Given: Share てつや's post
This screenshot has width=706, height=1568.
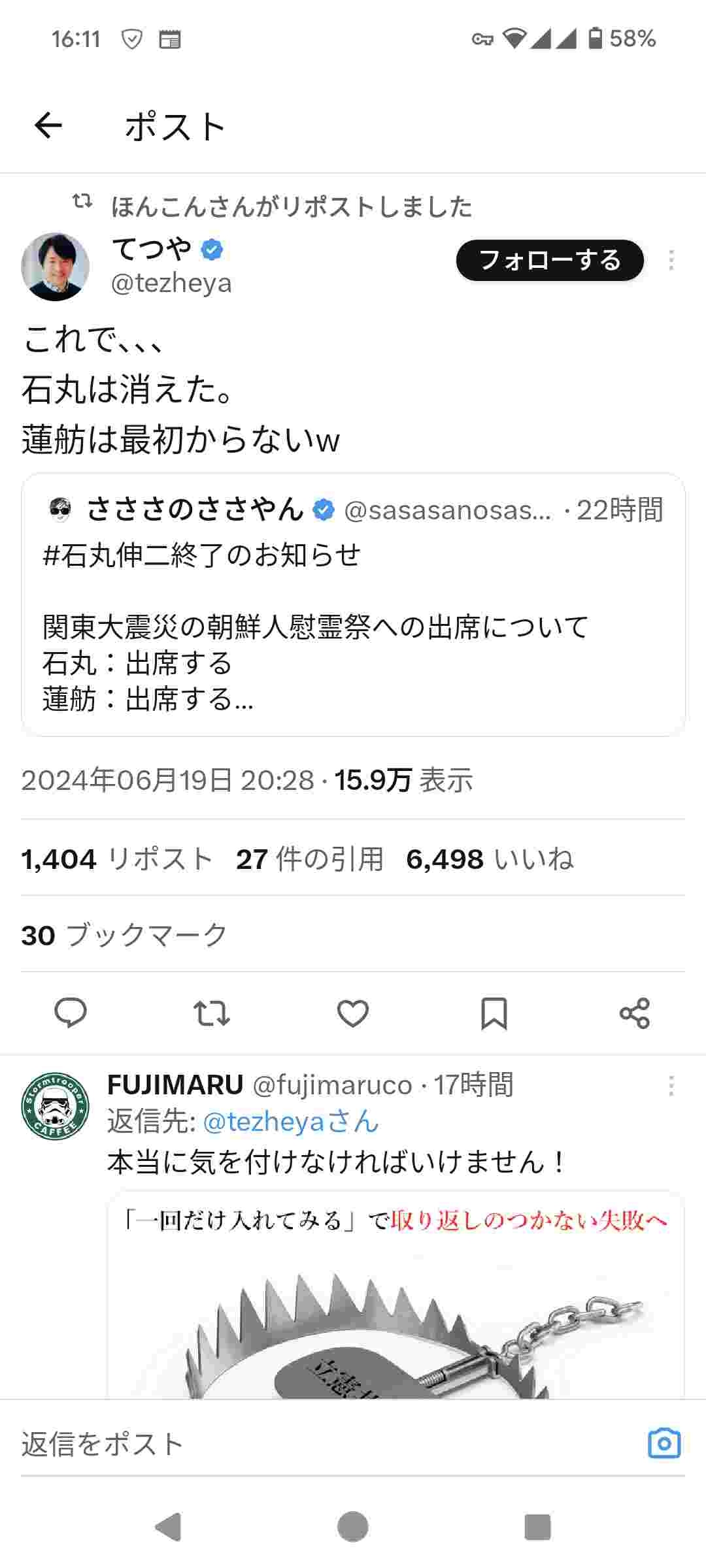Looking at the screenshot, I should coord(635,1013).
